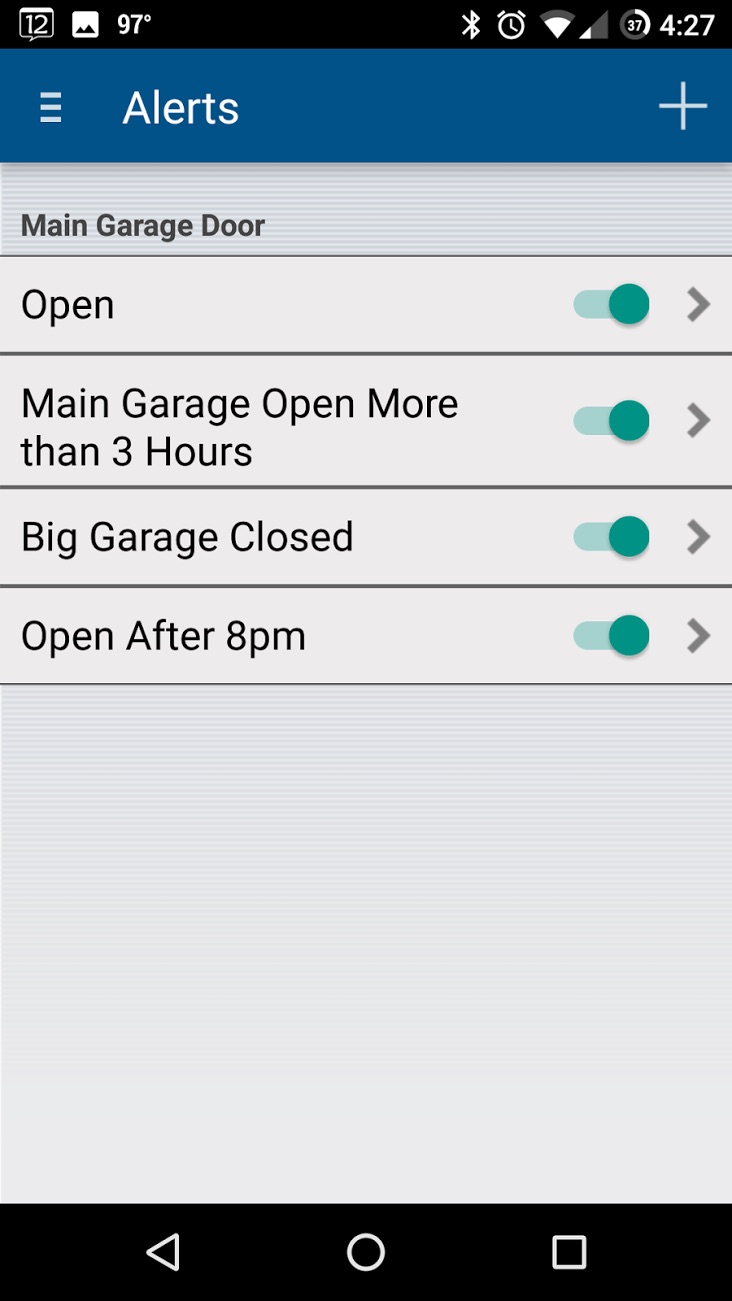The width and height of the screenshot is (732, 1301).
Task: Select the Main Garage Door section header
Action: coord(142,225)
